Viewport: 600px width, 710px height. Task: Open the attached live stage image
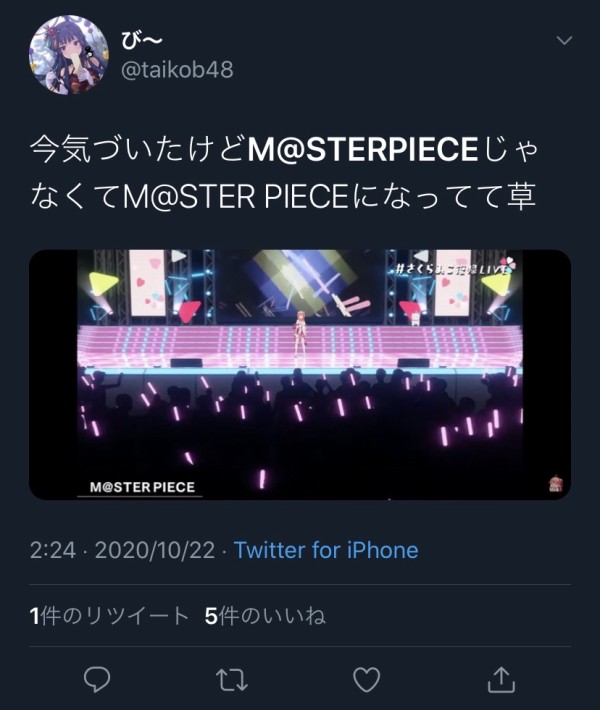pyautogui.click(x=300, y=374)
